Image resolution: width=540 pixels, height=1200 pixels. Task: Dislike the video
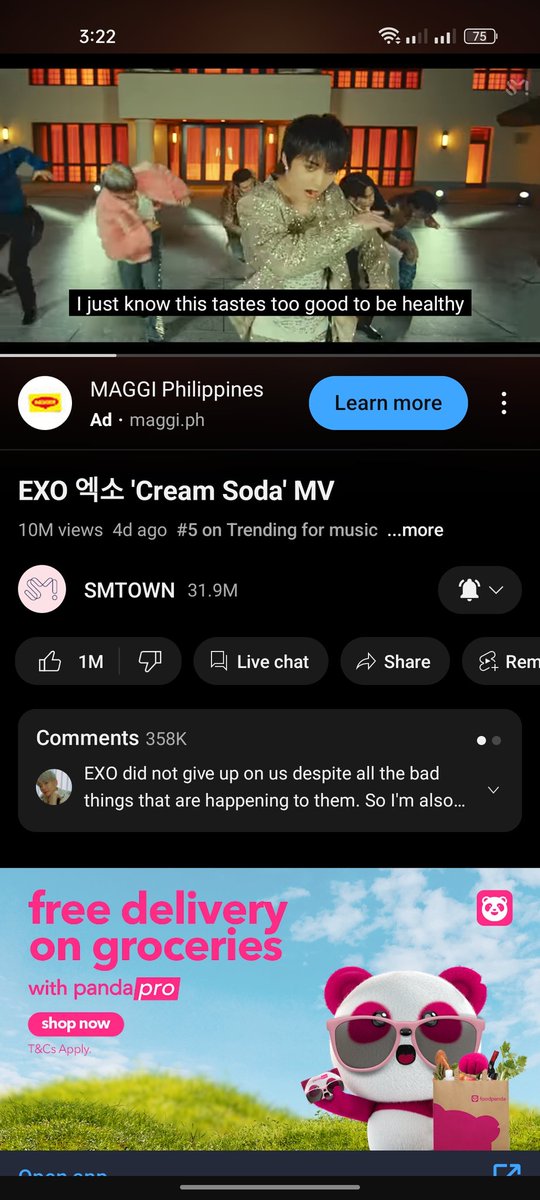[x=150, y=661]
